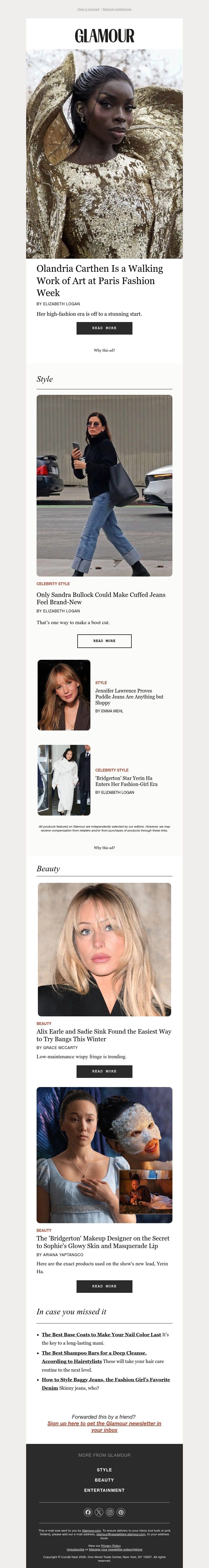The image size is (209, 1568).
Task: Unsubscribe from this newsletter
Action: (75, 1549)
